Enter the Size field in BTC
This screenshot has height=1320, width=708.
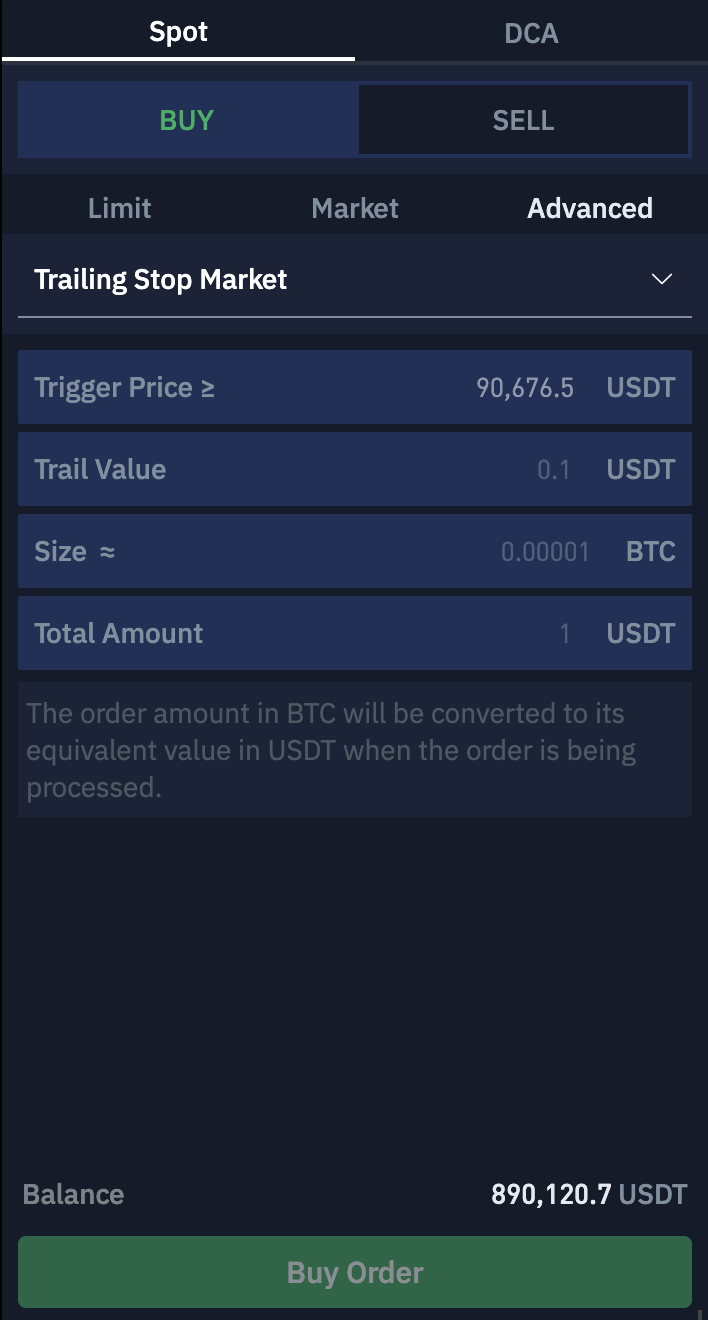(355, 551)
